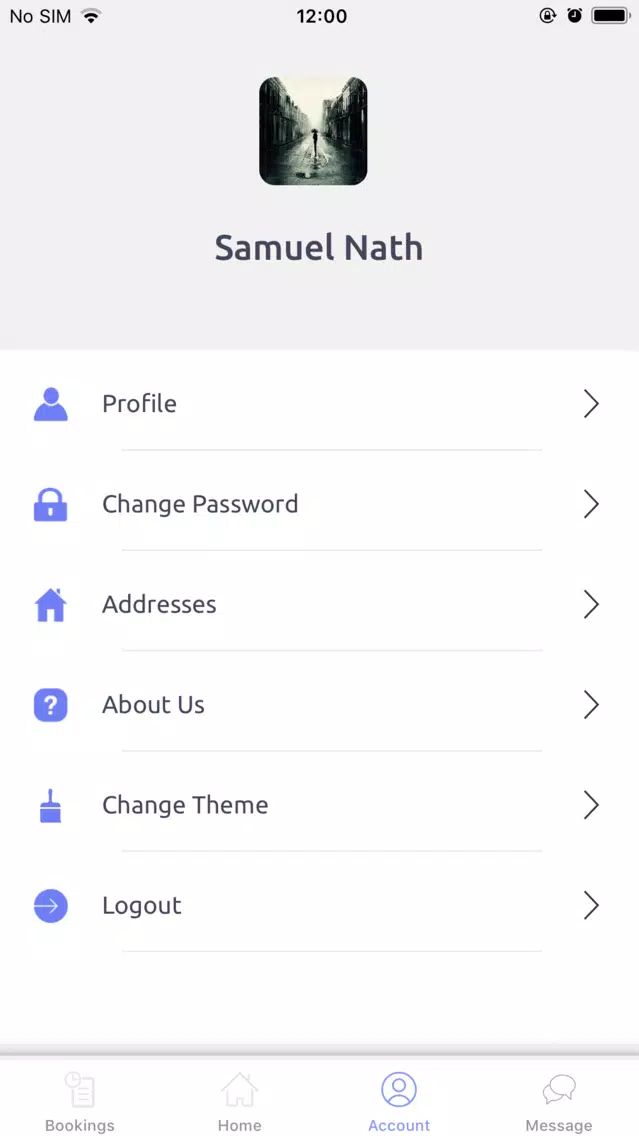This screenshot has width=639, height=1136.
Task: Open Change Password settings
Action: click(320, 504)
